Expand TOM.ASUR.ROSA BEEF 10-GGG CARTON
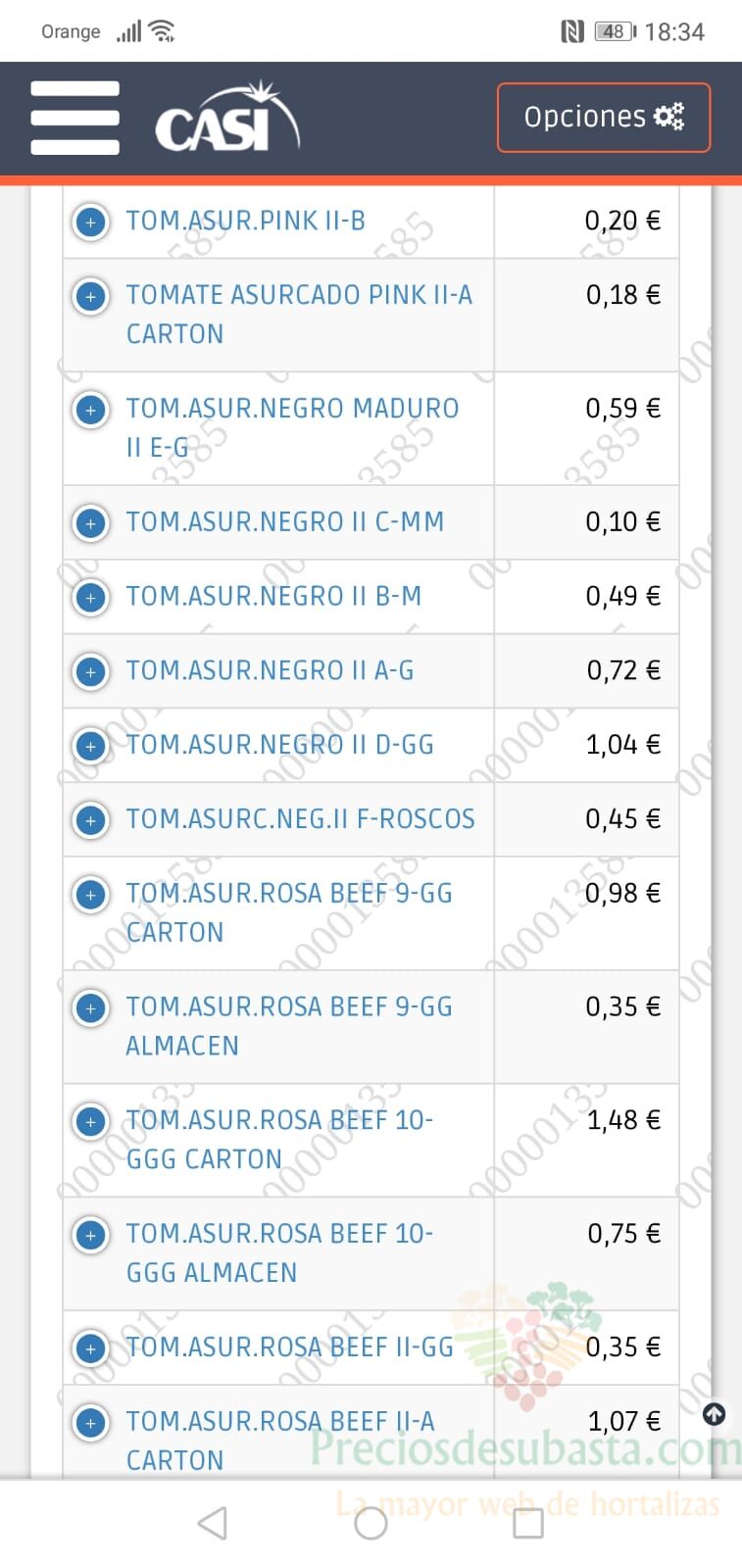This screenshot has height=1568, width=742. click(91, 1121)
